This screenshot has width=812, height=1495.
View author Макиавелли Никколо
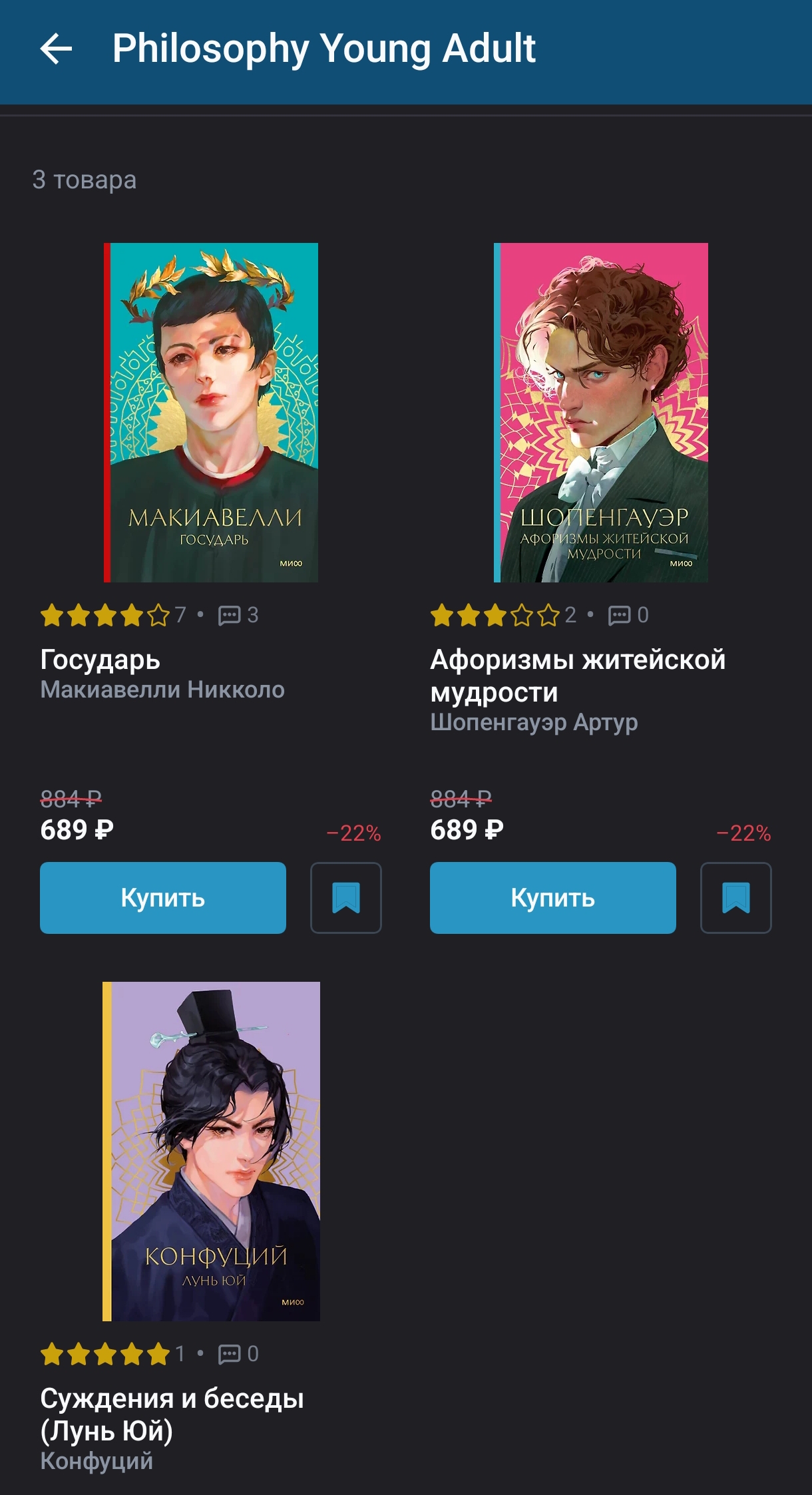162,690
